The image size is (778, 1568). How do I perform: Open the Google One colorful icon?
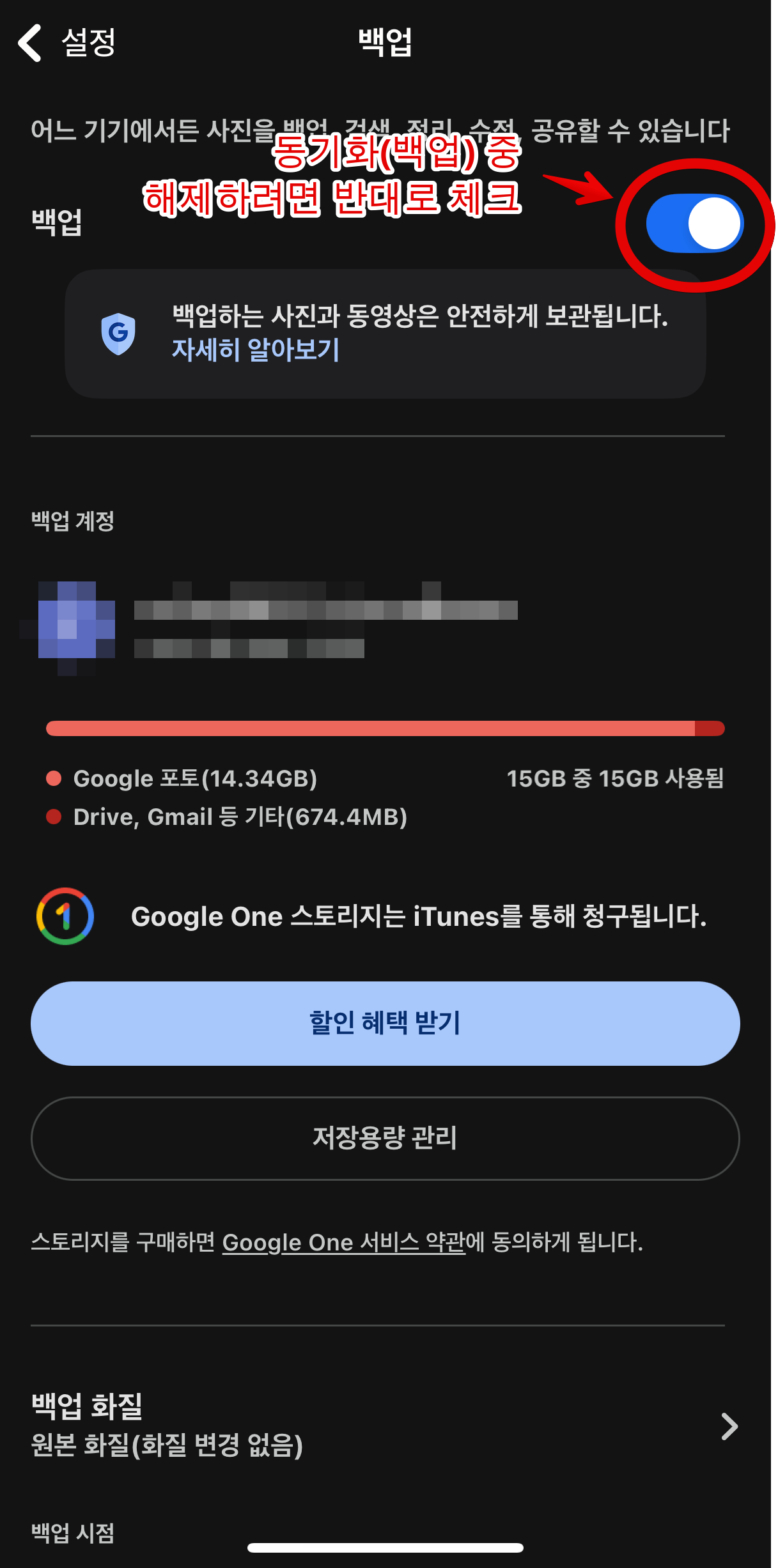(65, 916)
